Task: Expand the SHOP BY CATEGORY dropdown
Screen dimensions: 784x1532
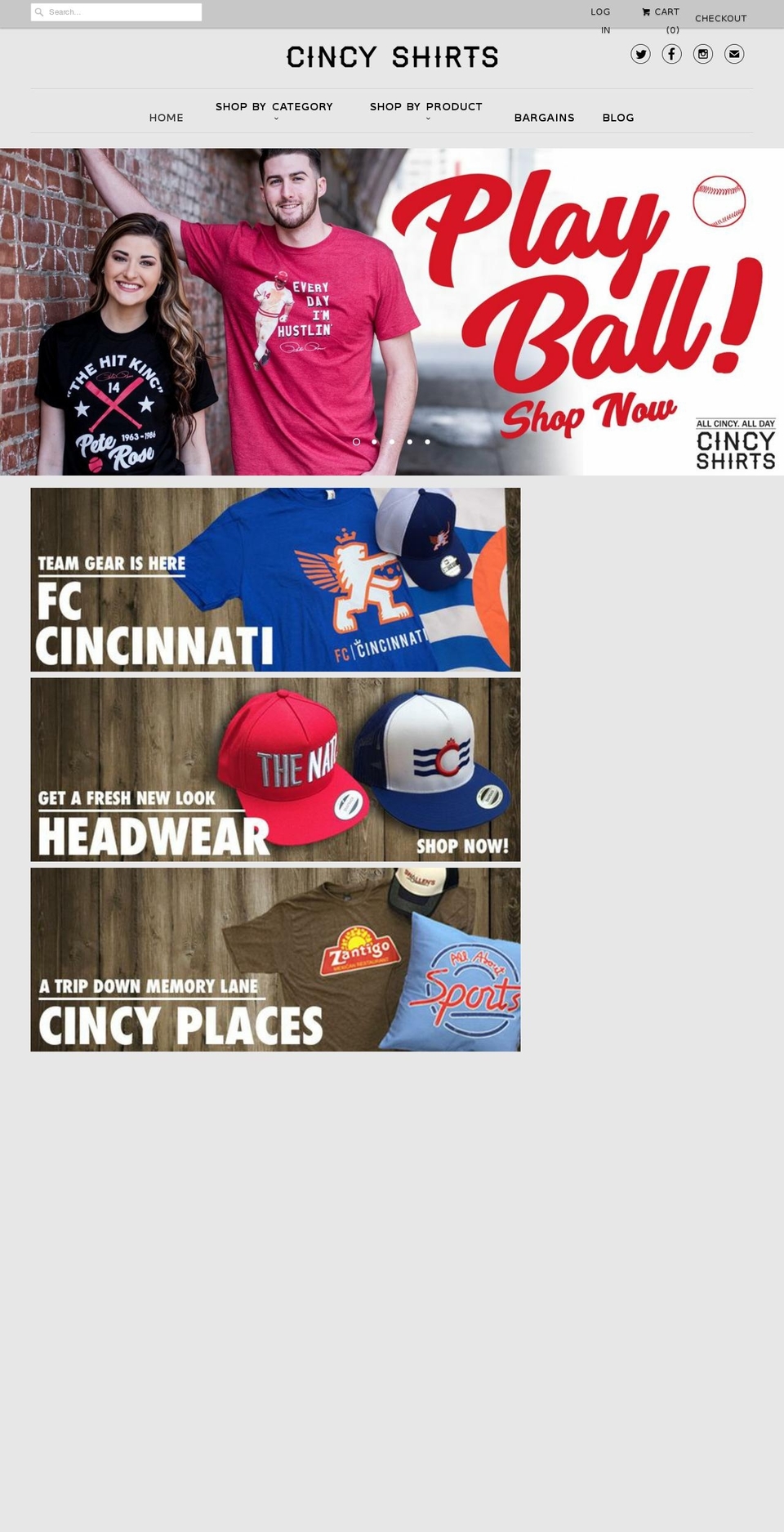Action: click(x=274, y=106)
